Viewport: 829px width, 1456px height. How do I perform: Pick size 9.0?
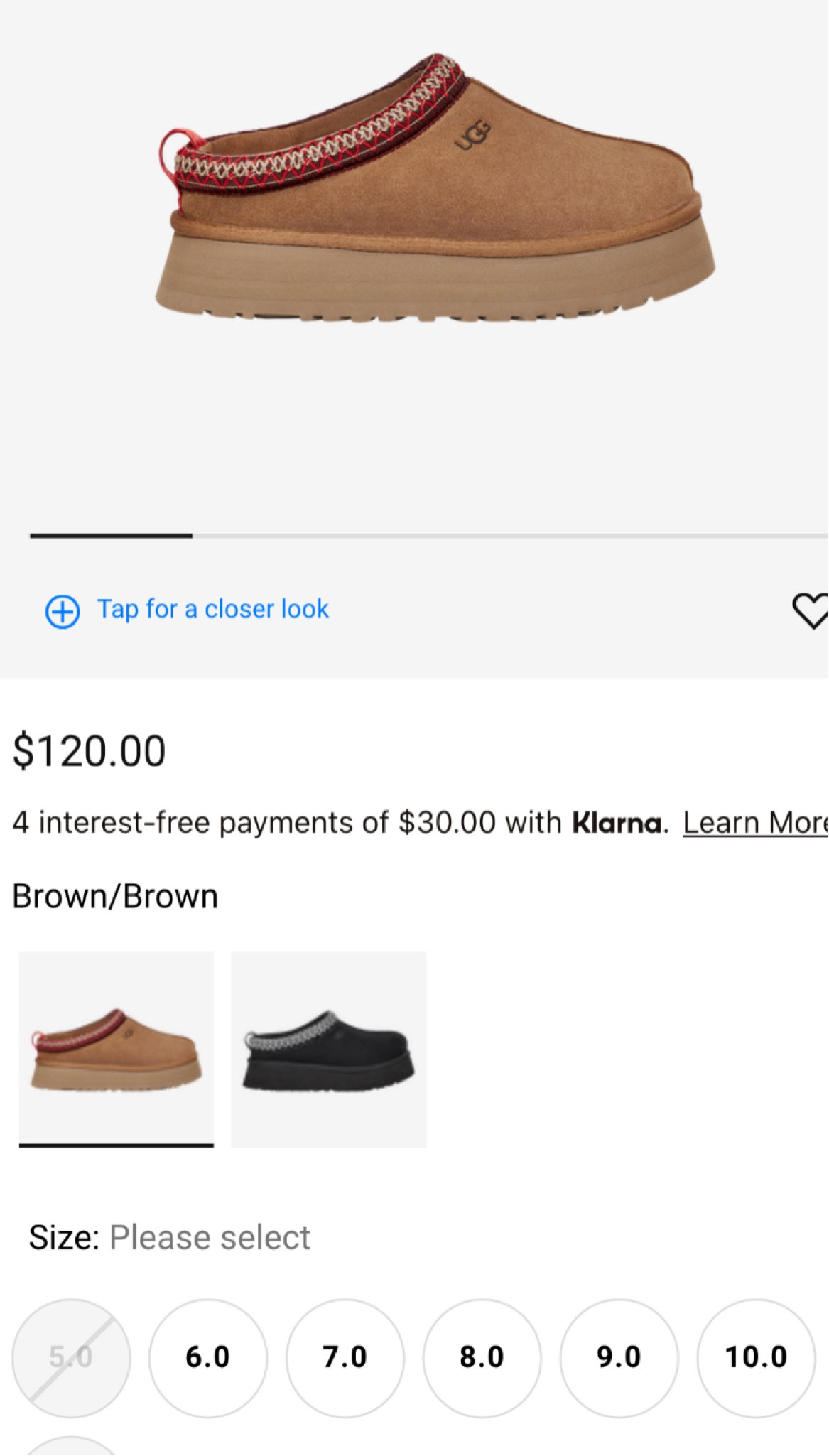click(x=620, y=1357)
